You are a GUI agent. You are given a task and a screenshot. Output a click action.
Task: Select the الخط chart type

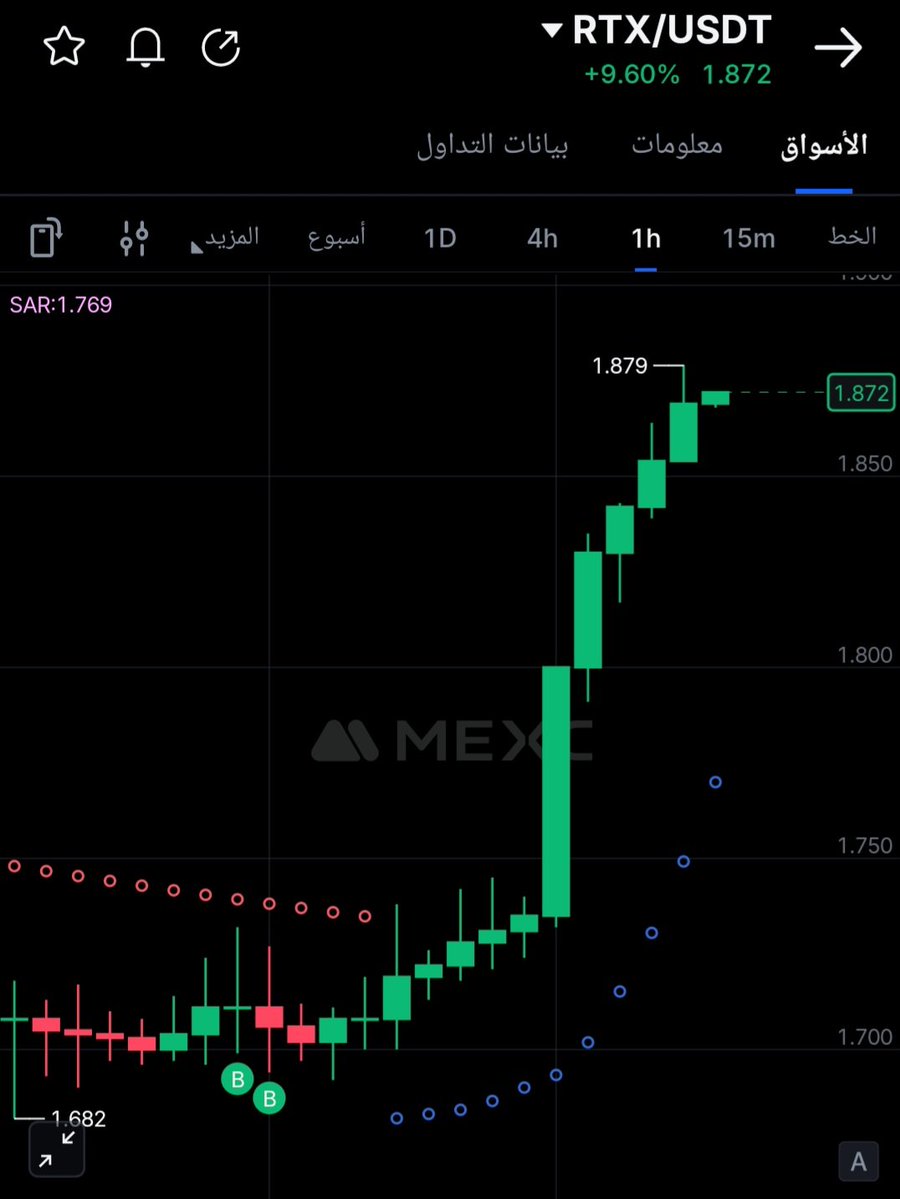pos(852,237)
